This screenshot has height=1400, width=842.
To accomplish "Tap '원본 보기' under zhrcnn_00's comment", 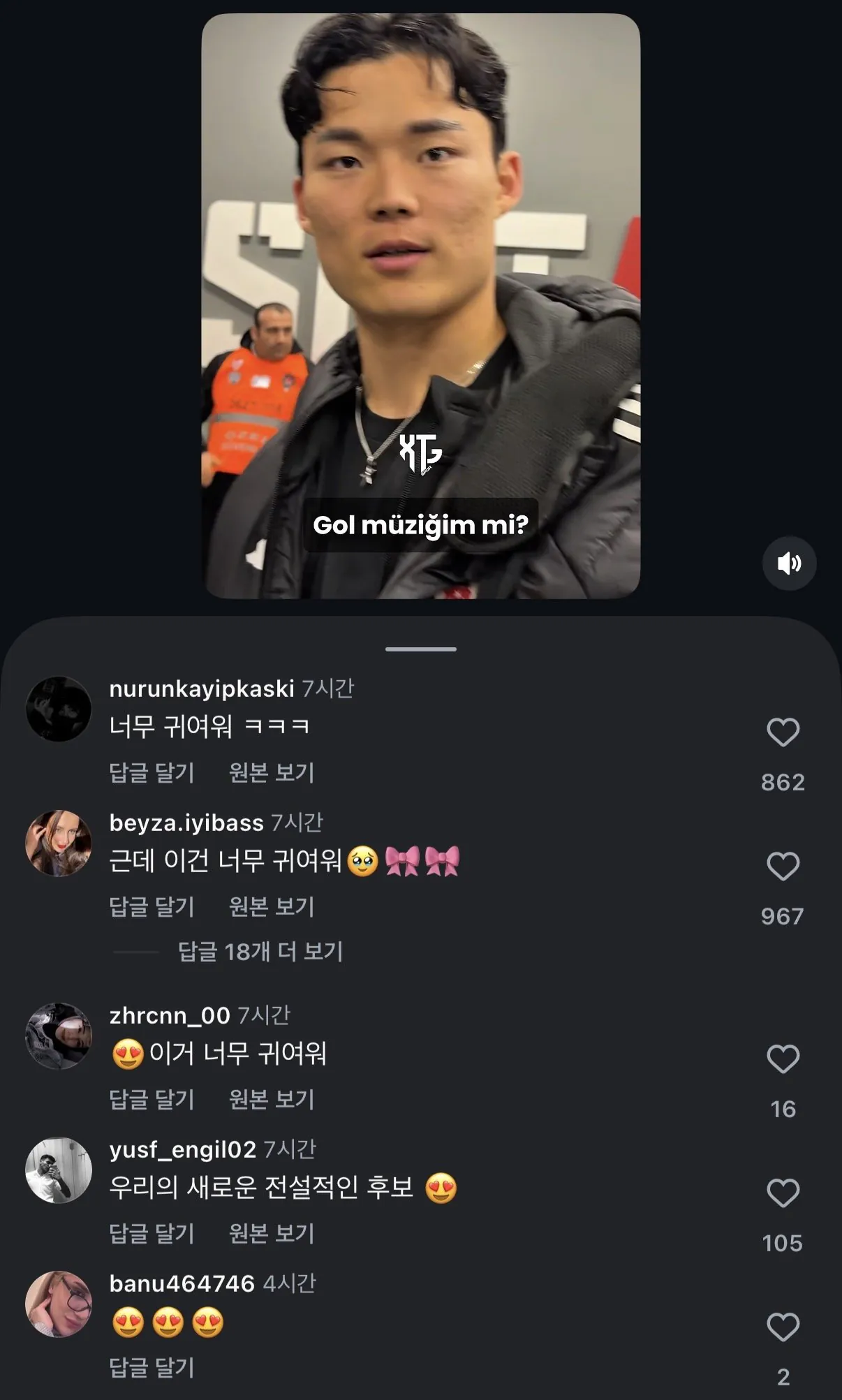I will pos(271,1099).
